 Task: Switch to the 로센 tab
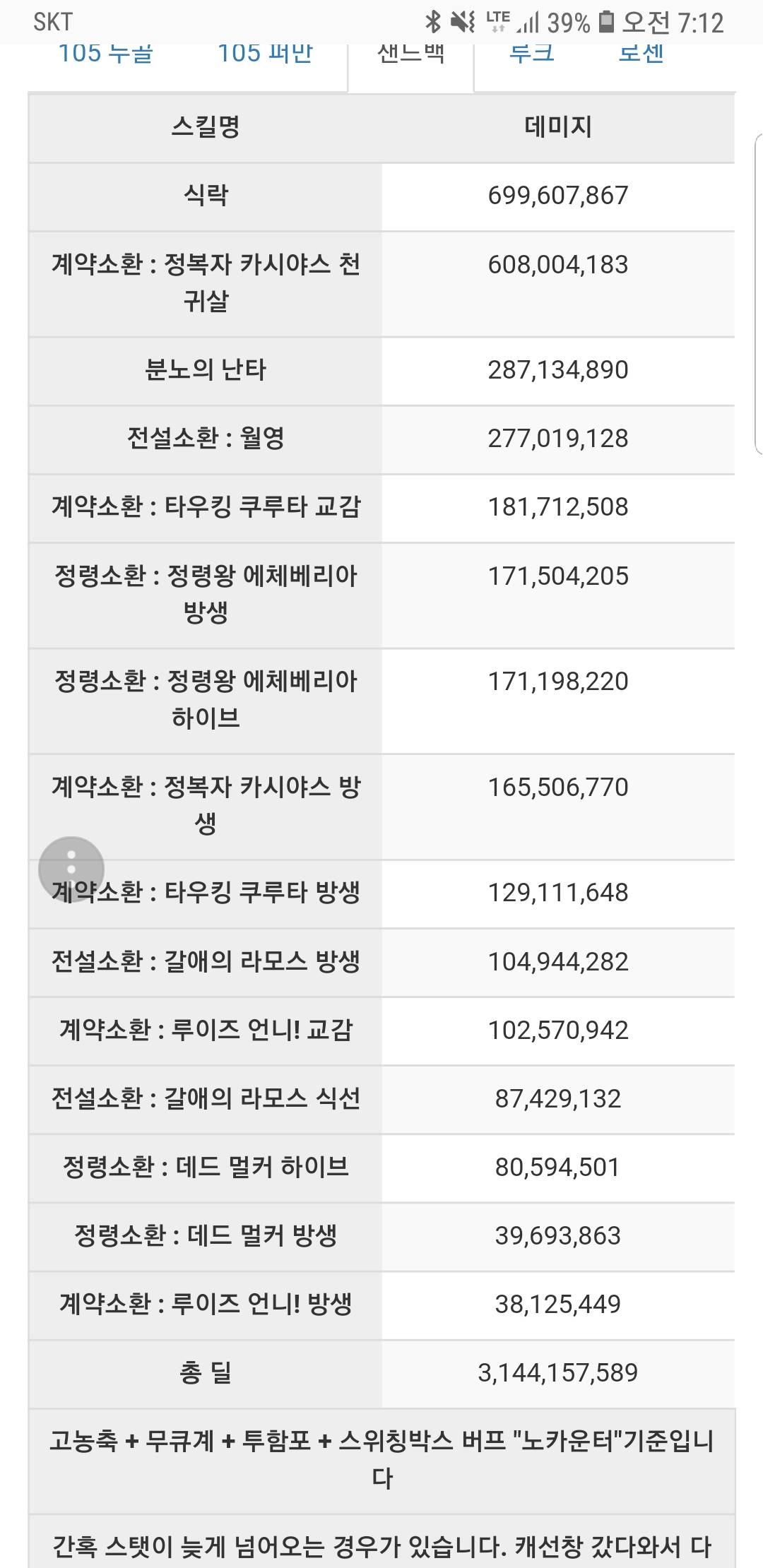click(641, 54)
